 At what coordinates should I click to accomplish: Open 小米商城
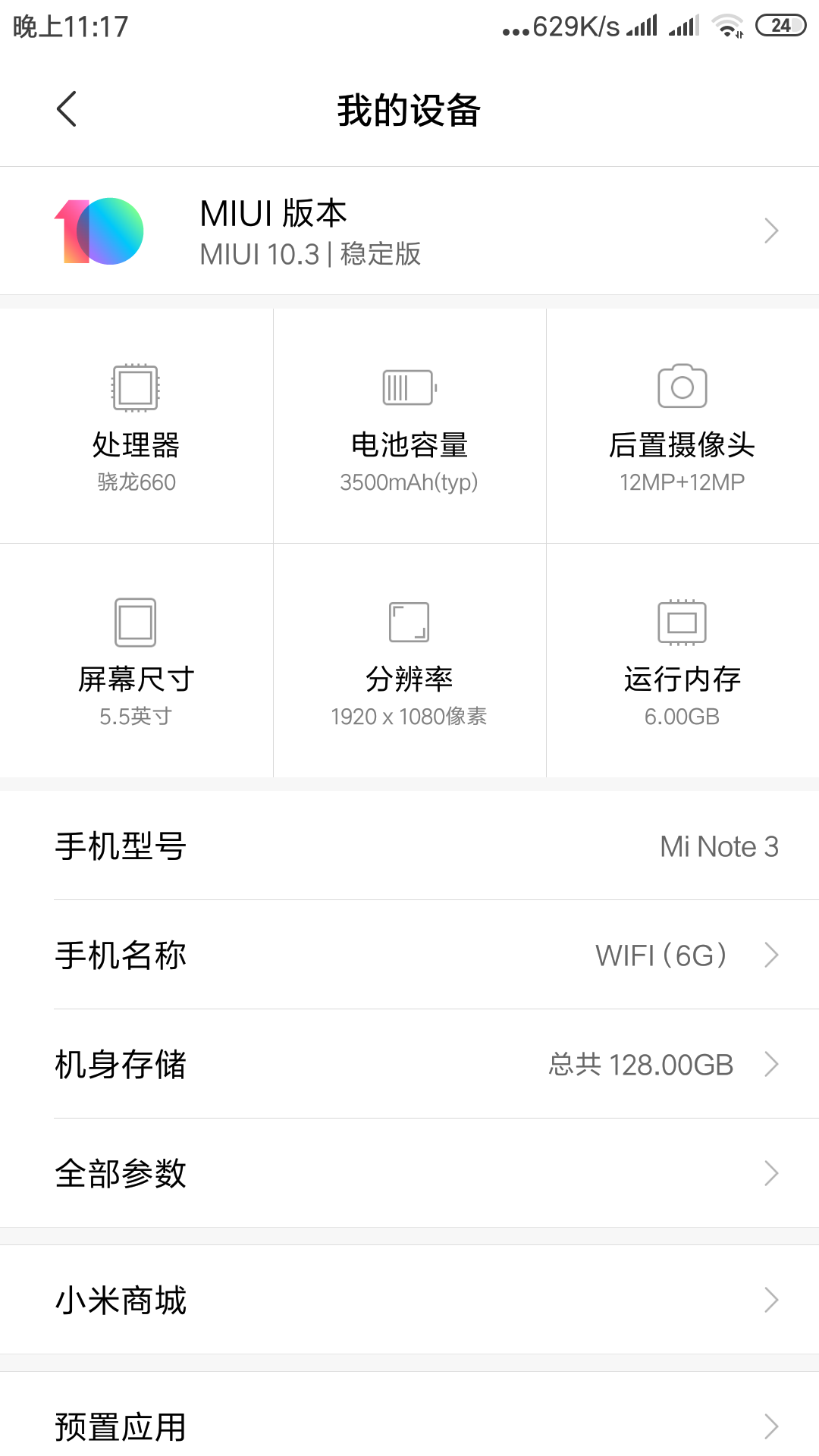pyautogui.click(x=409, y=1300)
